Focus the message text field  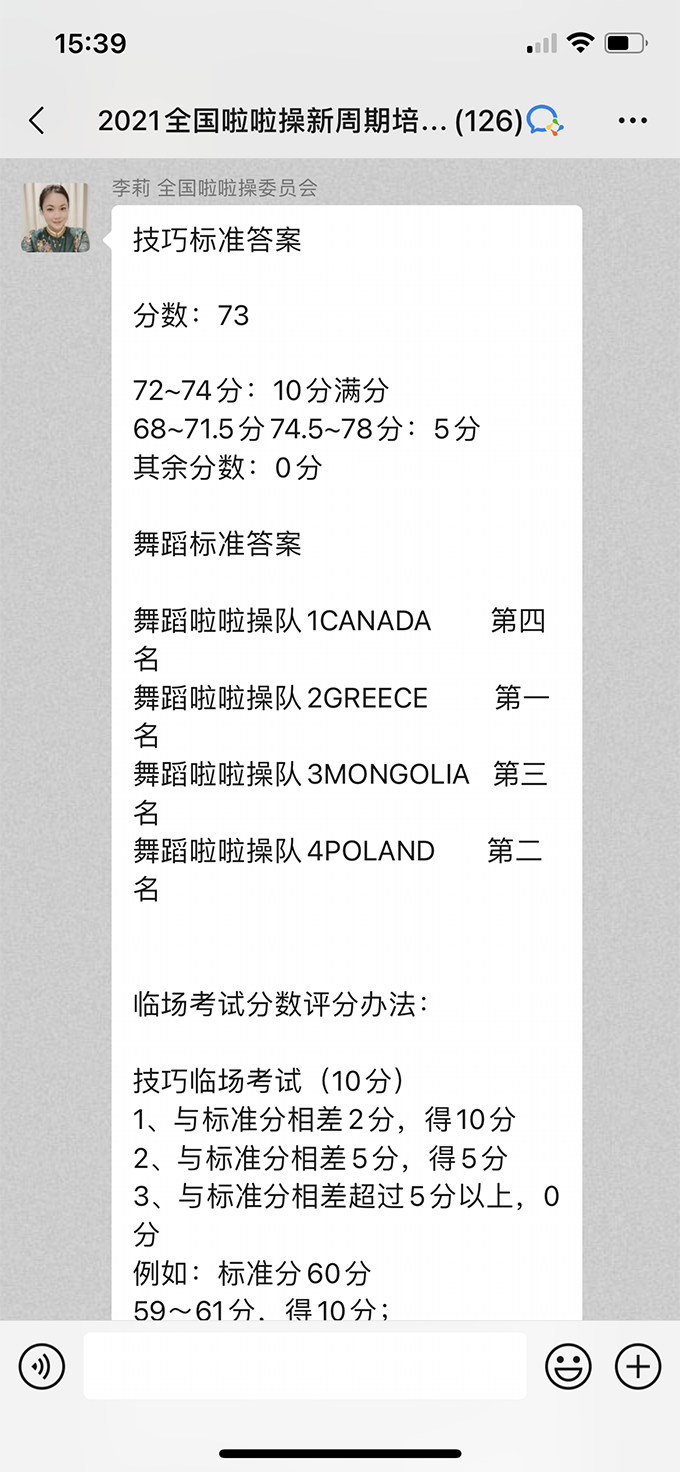(304, 1366)
